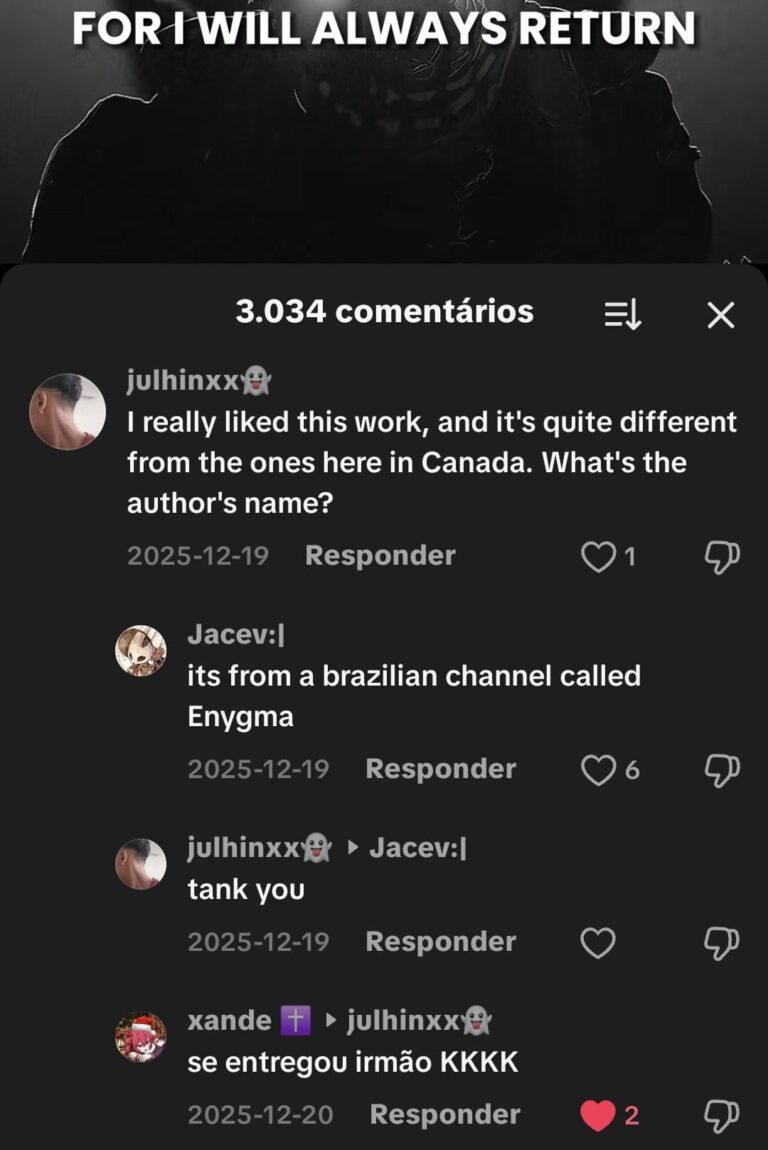Like julhinxx's comment about the author's name
The width and height of the screenshot is (768, 1150).
[598, 557]
